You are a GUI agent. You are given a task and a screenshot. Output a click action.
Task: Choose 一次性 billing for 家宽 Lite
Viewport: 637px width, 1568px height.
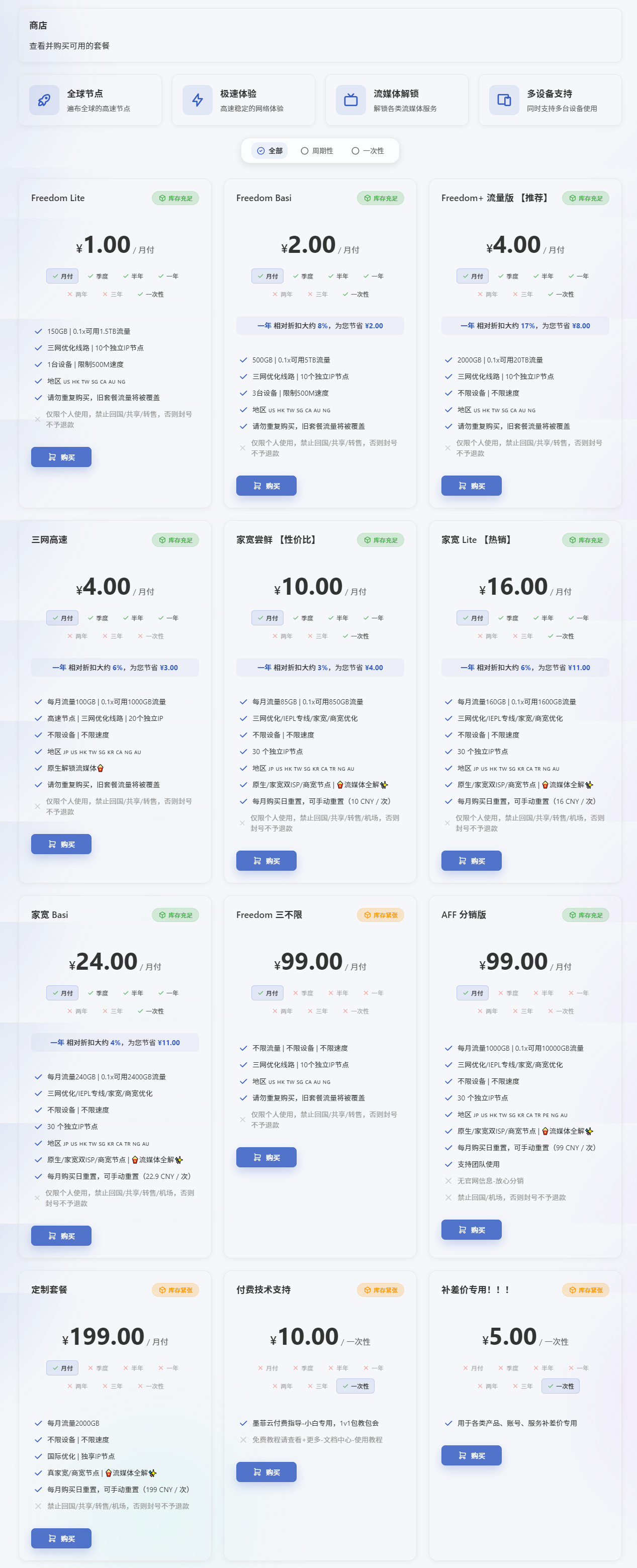tap(560, 636)
